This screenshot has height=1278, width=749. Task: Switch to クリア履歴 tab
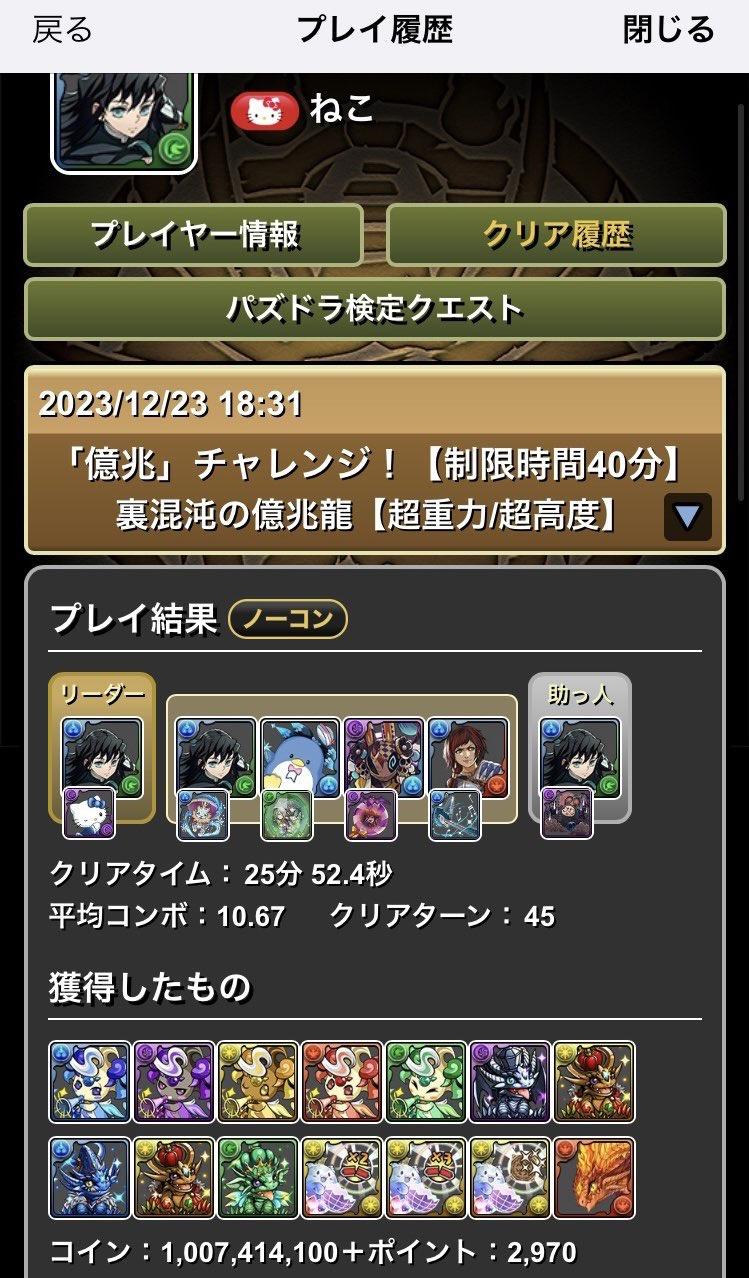(556, 235)
